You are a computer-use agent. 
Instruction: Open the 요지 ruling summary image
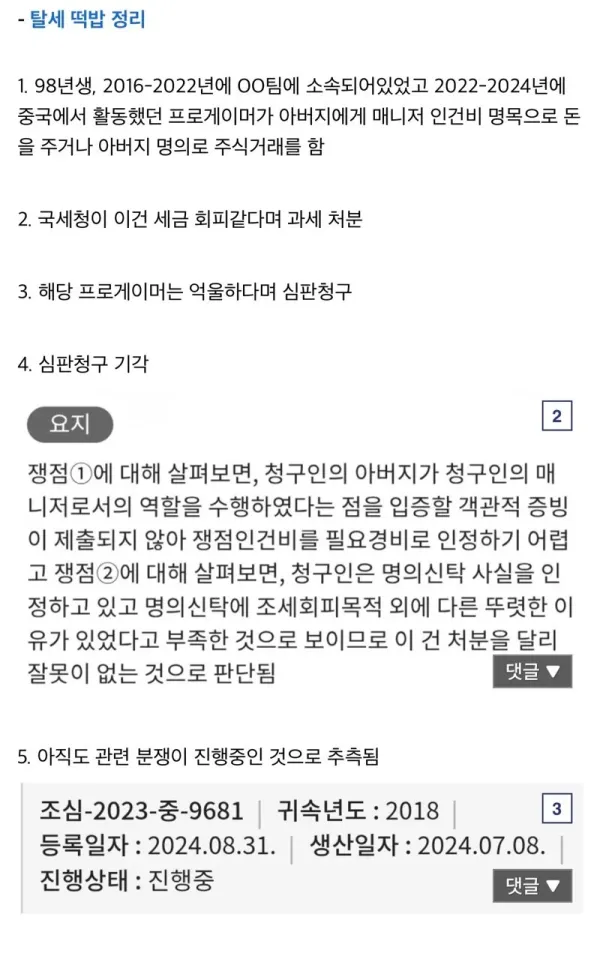[300, 542]
